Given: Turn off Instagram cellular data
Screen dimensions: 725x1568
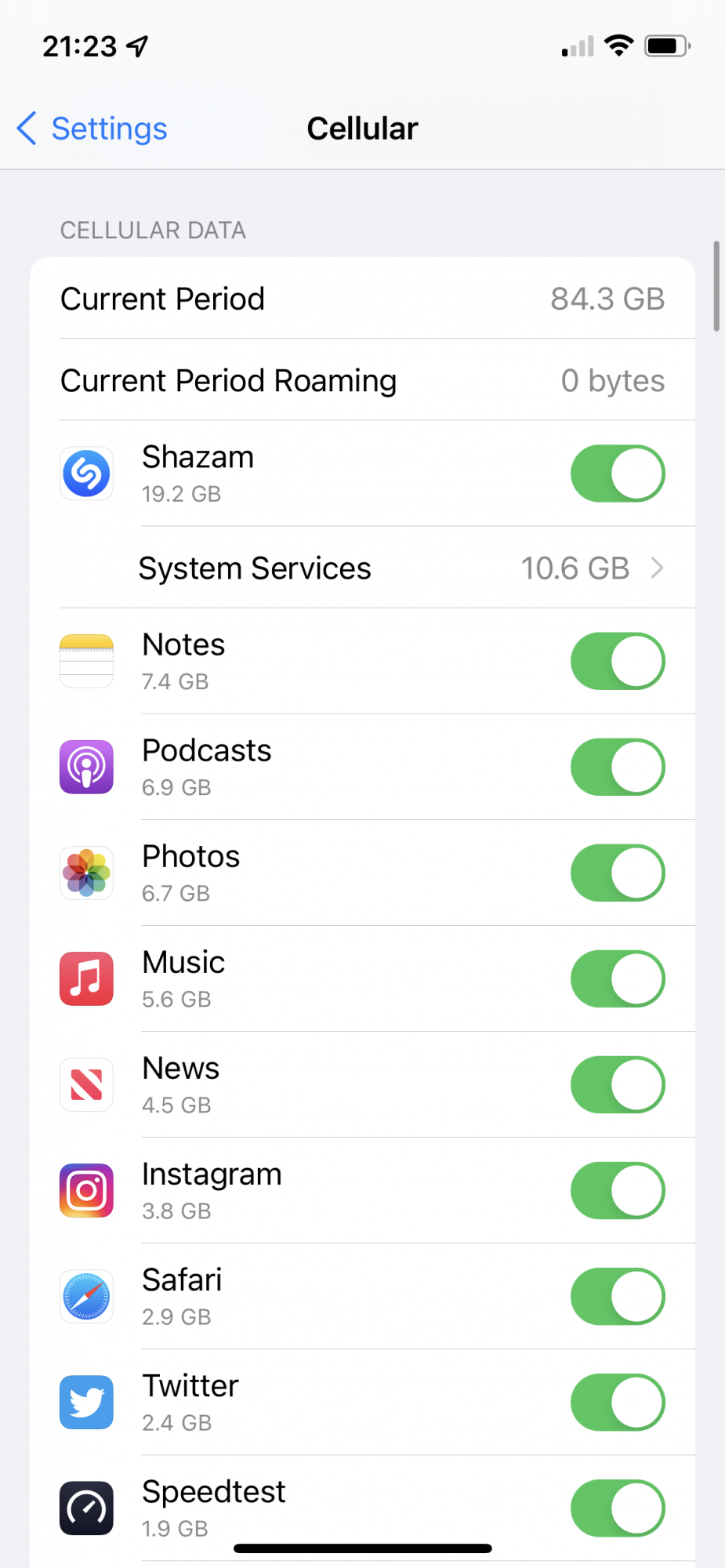Looking at the screenshot, I should point(617,1190).
